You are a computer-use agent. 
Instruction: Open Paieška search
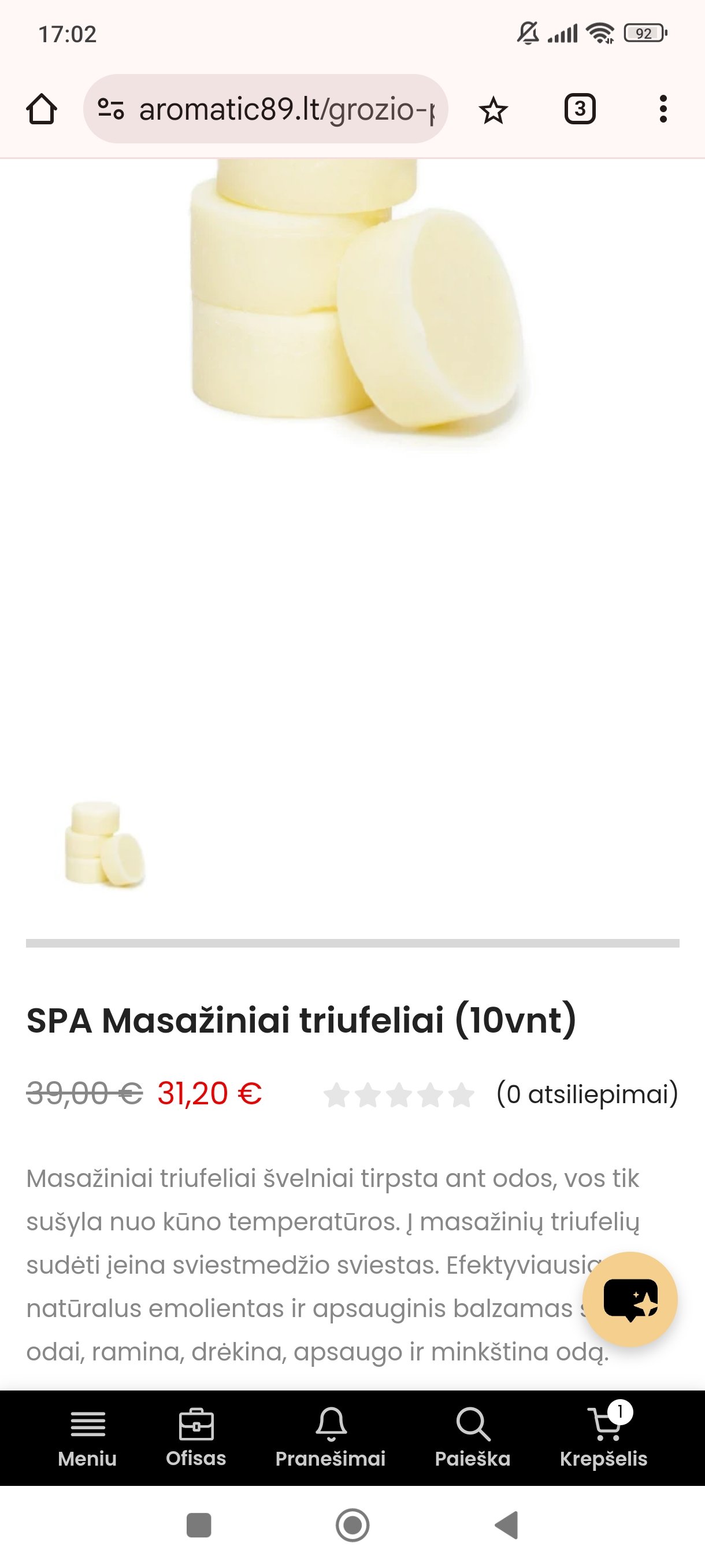click(x=473, y=1438)
